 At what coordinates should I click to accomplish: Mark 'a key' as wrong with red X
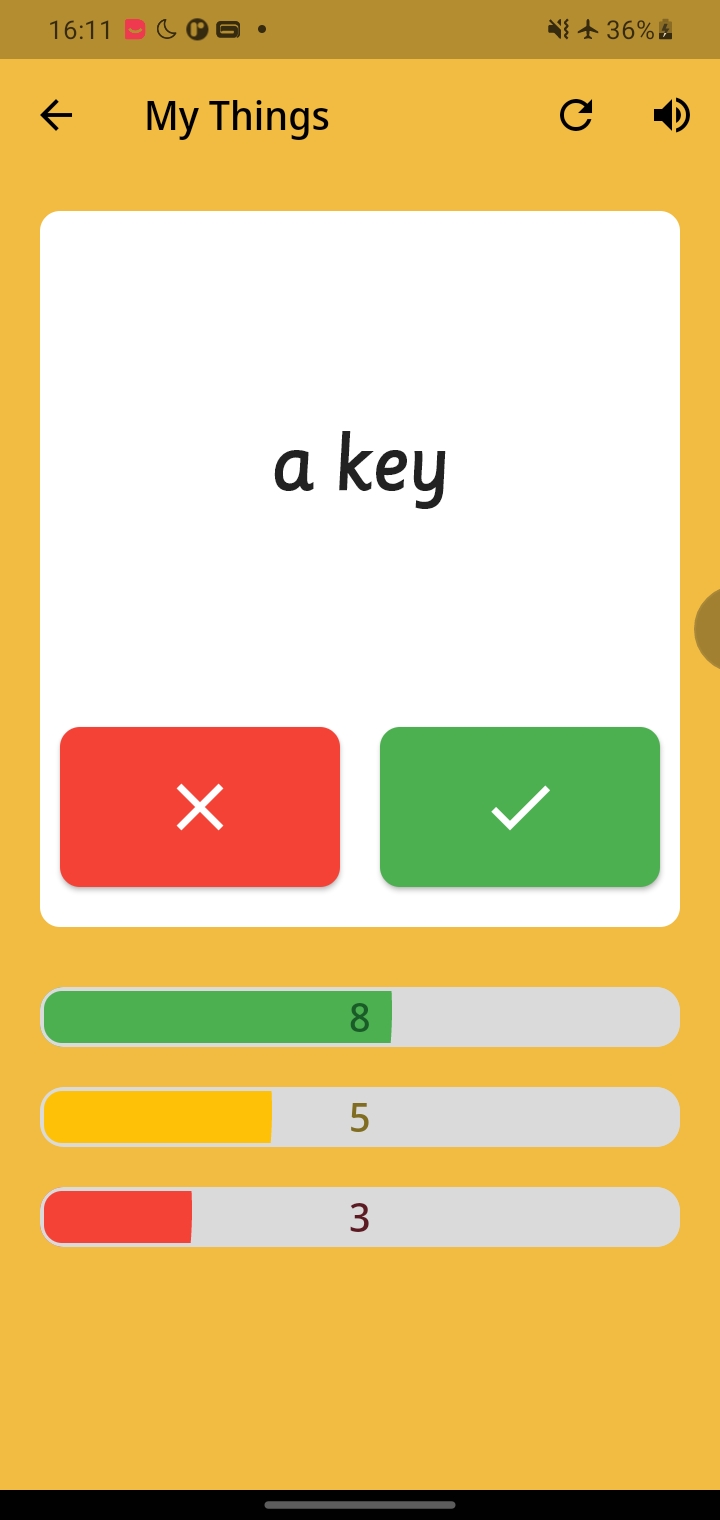click(200, 807)
